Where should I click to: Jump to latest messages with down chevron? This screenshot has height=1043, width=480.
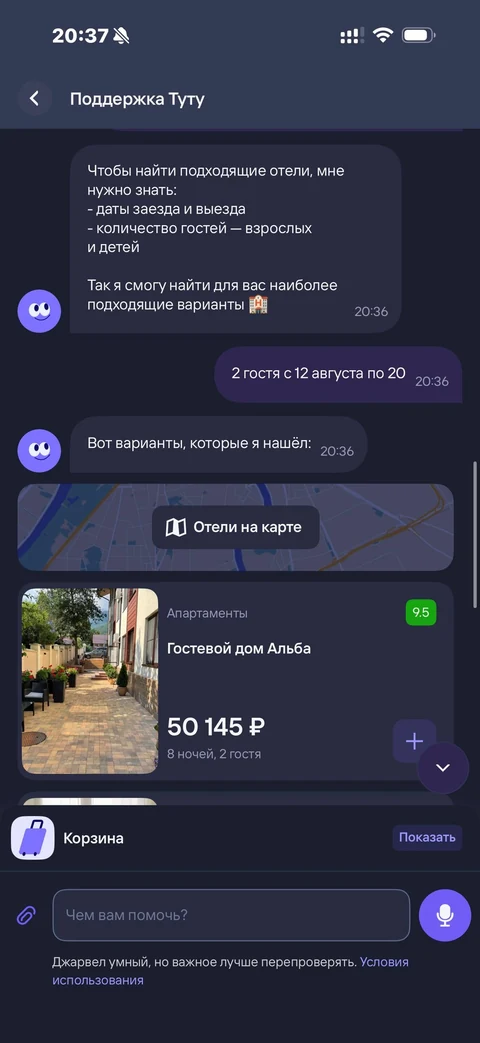point(443,768)
